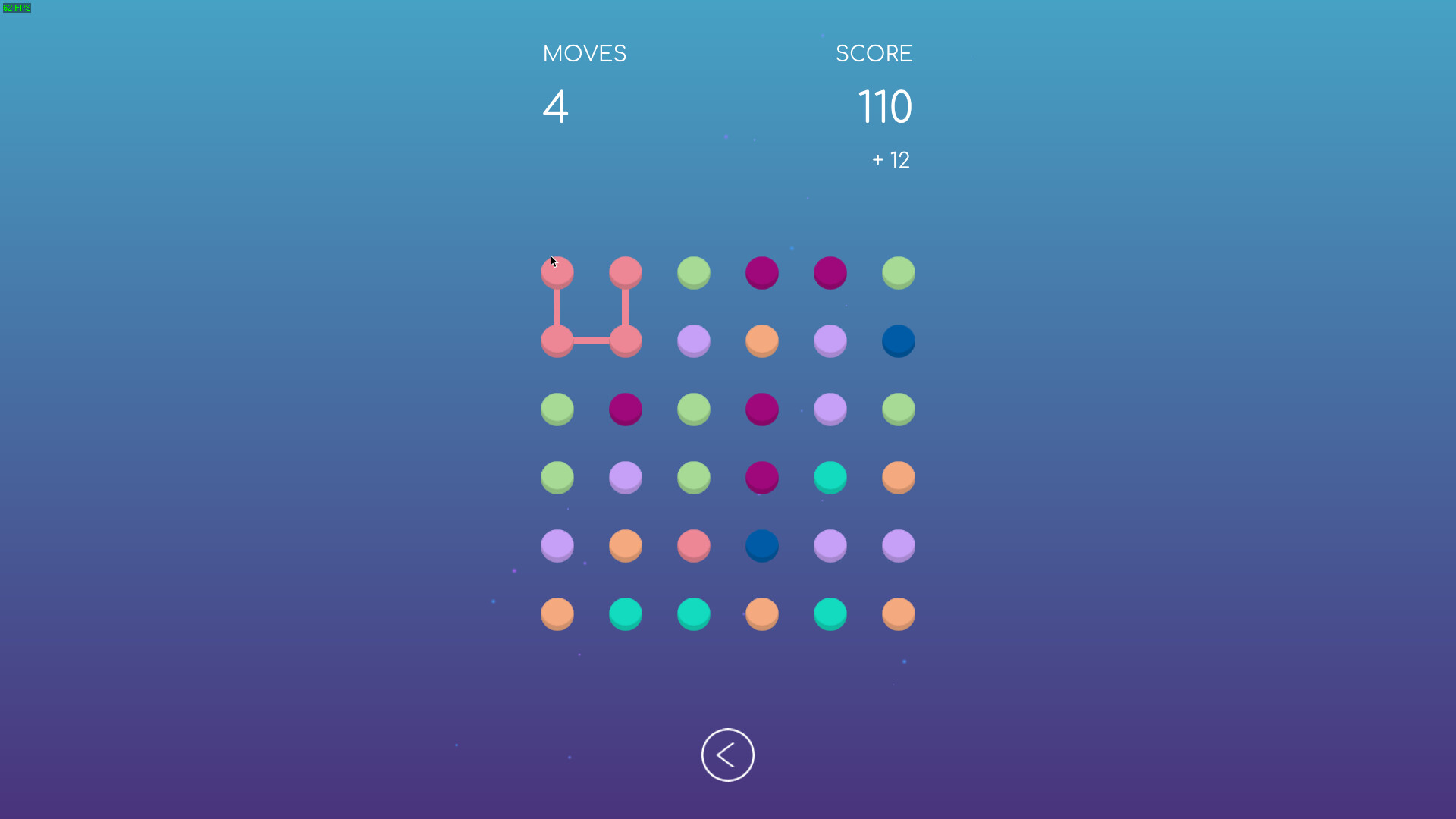Select the dark blue dot in the fifth row
Viewport: 1456px width, 819px height.
pos(761,545)
